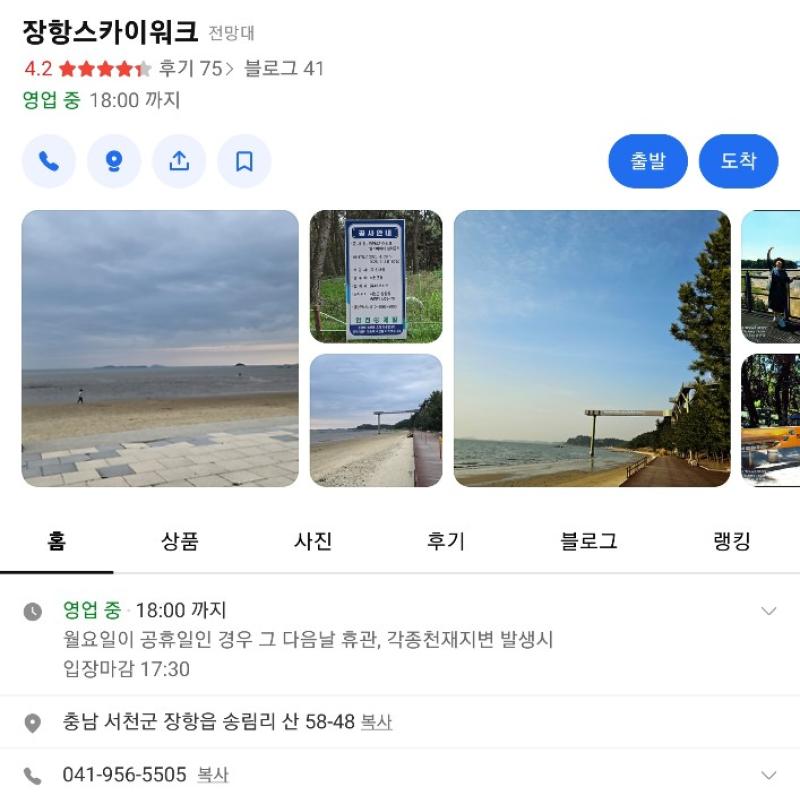Switch to the 사진 tab
This screenshot has width=800, height=800.
(313, 542)
